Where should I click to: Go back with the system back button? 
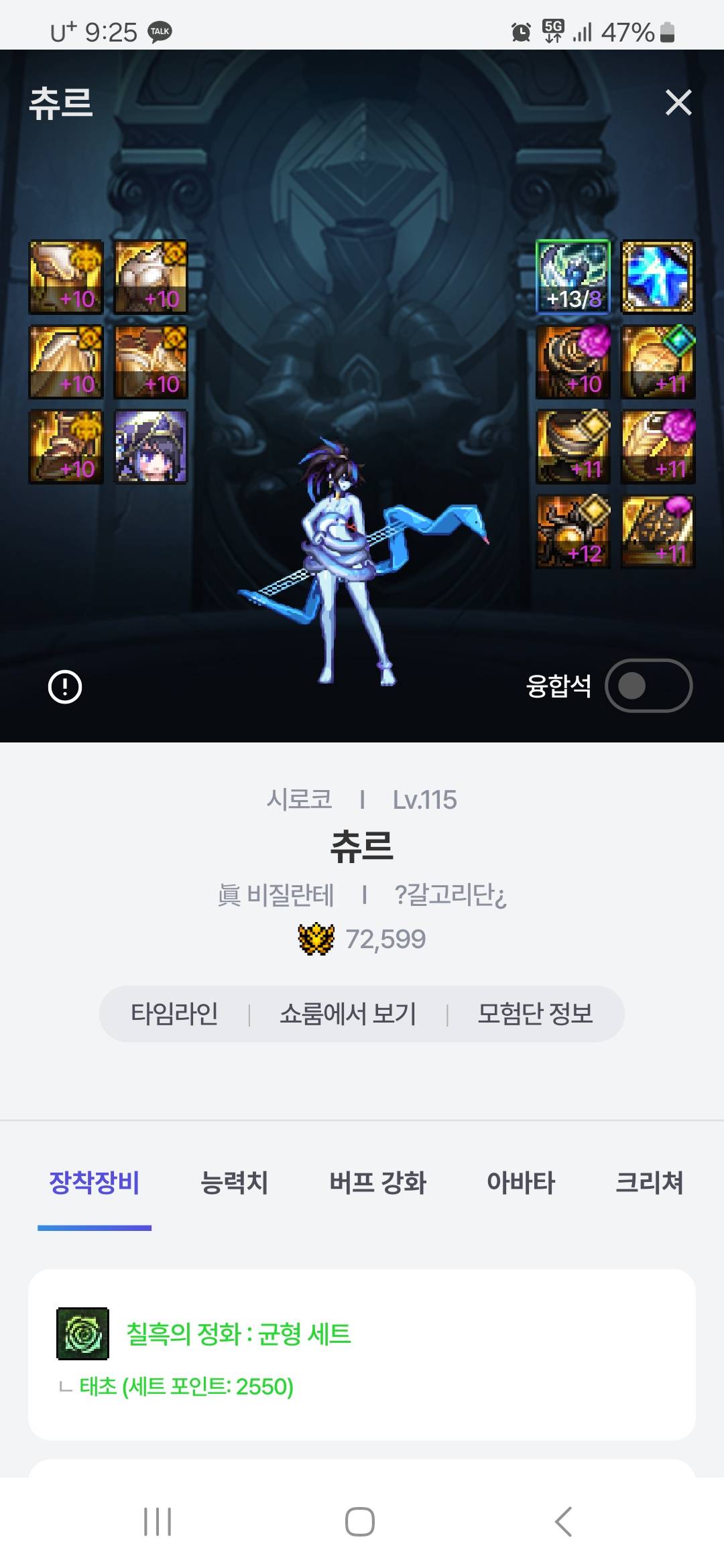[x=564, y=1521]
